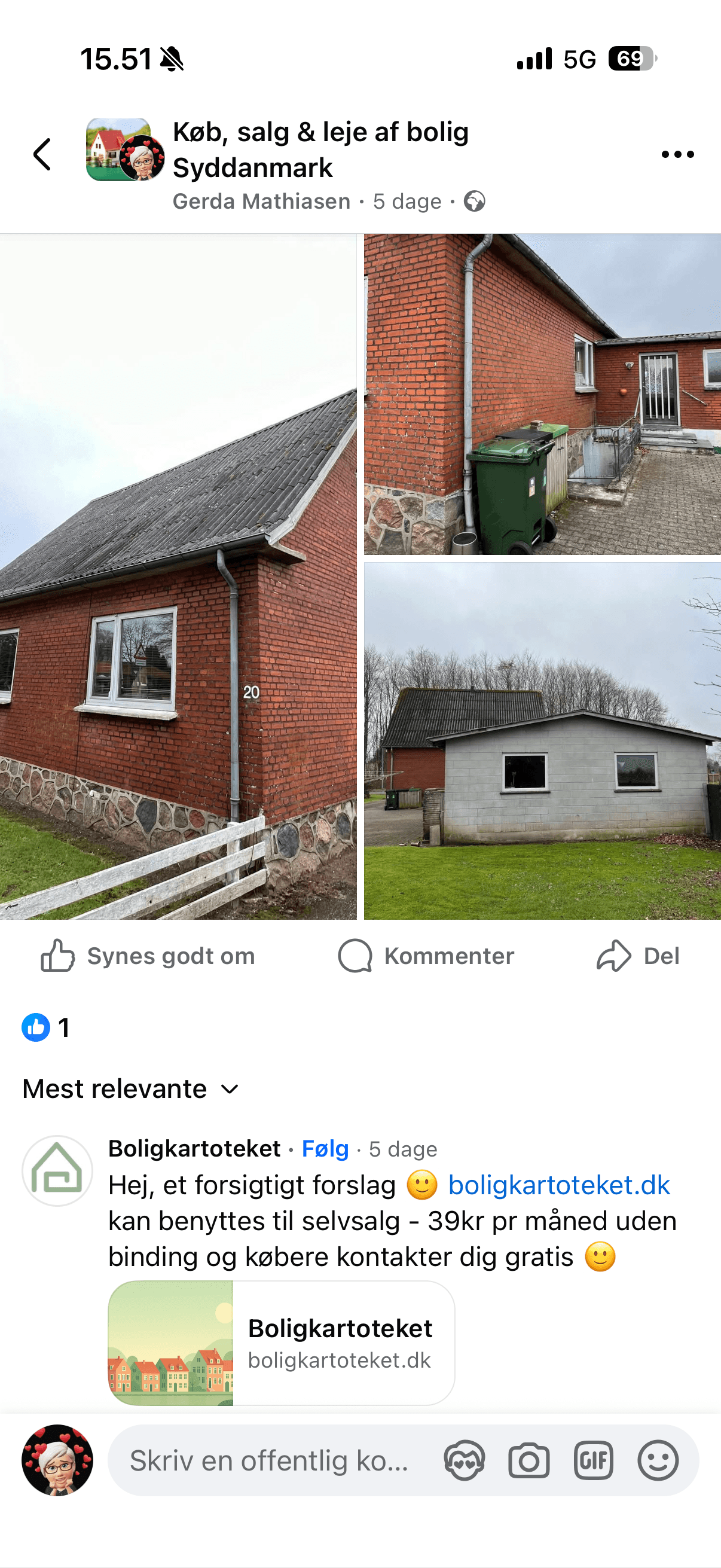The height and width of the screenshot is (1568, 721).
Task: View the photo with the green trash bin
Action: pos(542,394)
